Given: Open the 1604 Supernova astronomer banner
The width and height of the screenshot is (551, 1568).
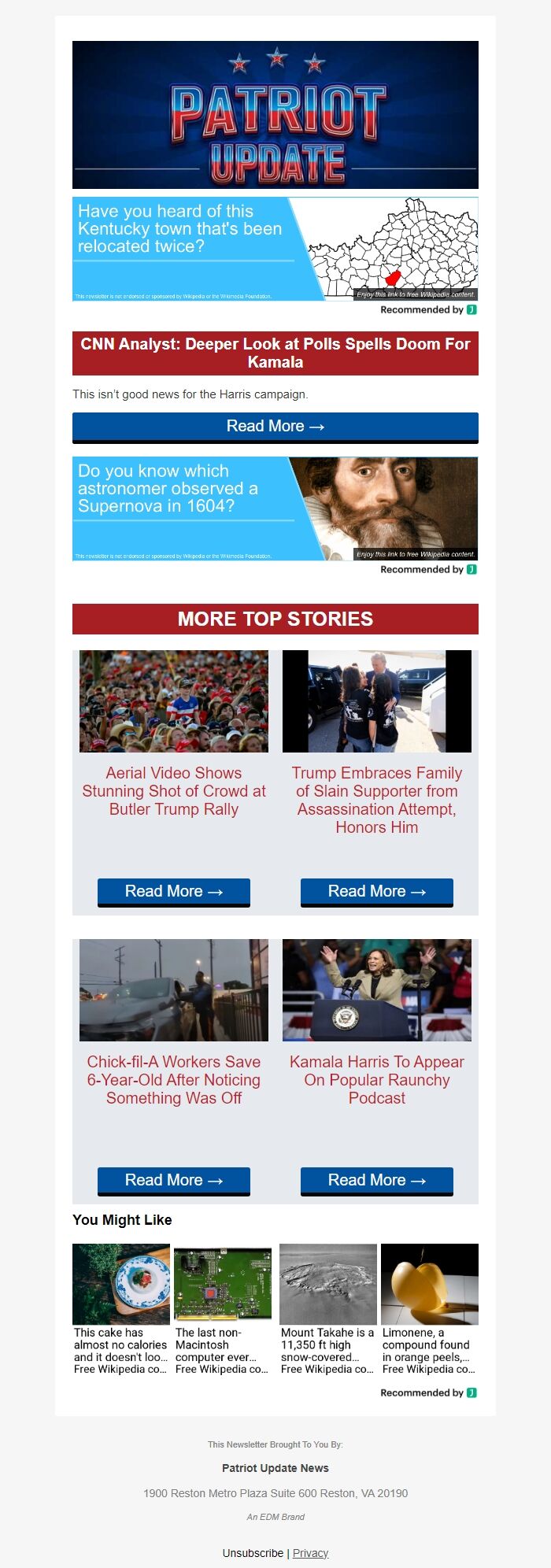Looking at the screenshot, I should 275,508.
